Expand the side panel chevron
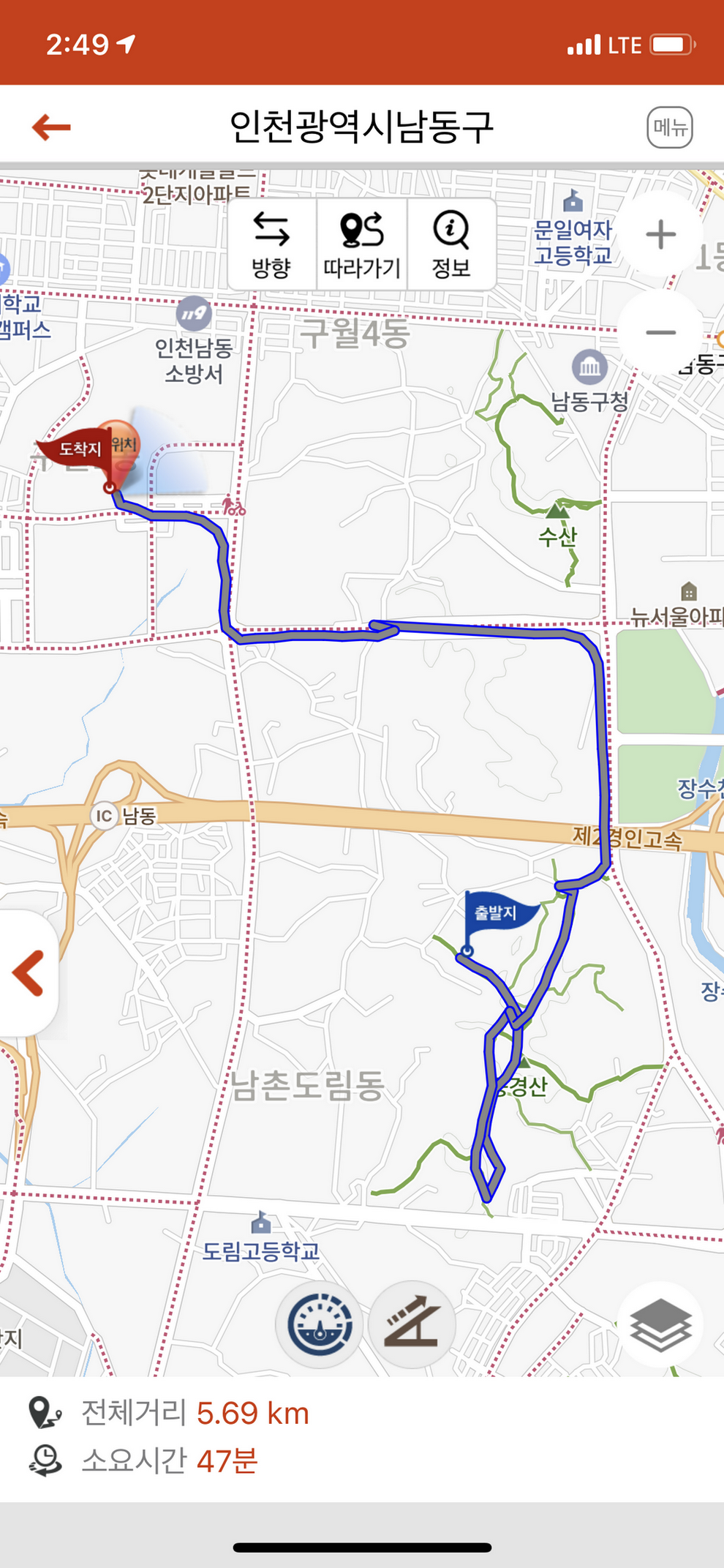The height and width of the screenshot is (1568, 724). click(28, 973)
